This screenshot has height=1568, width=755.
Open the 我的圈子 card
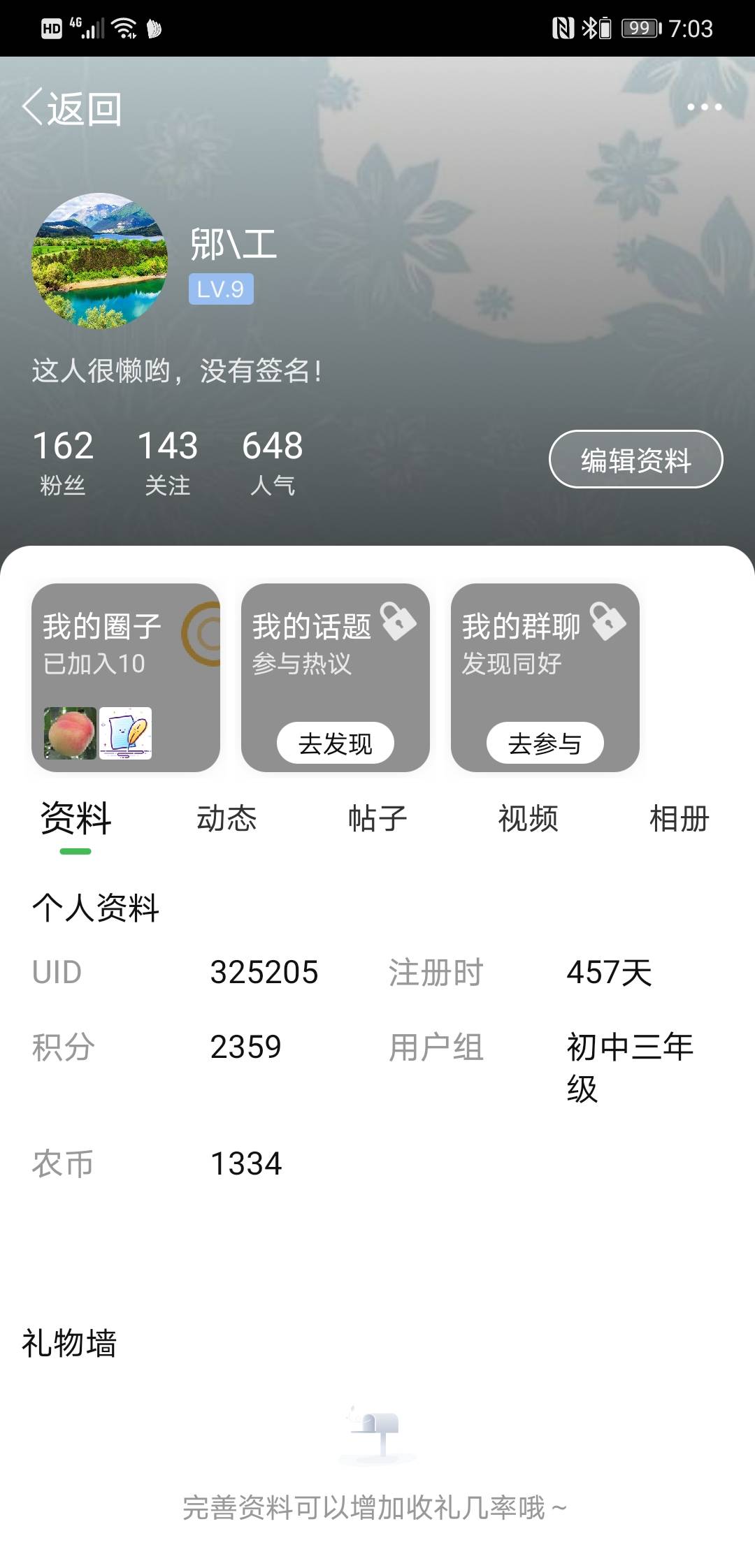coord(126,678)
